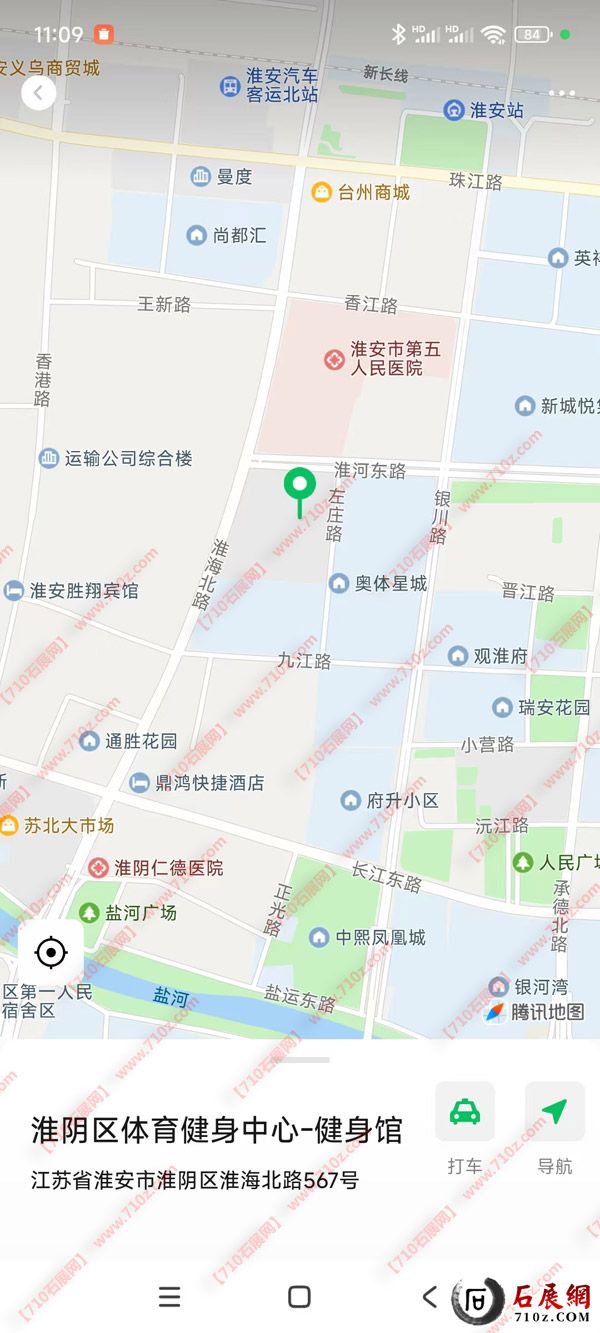Select 淮安市第五人民医院 on the map
This screenshot has height=1333, width=600.
tap(334, 359)
